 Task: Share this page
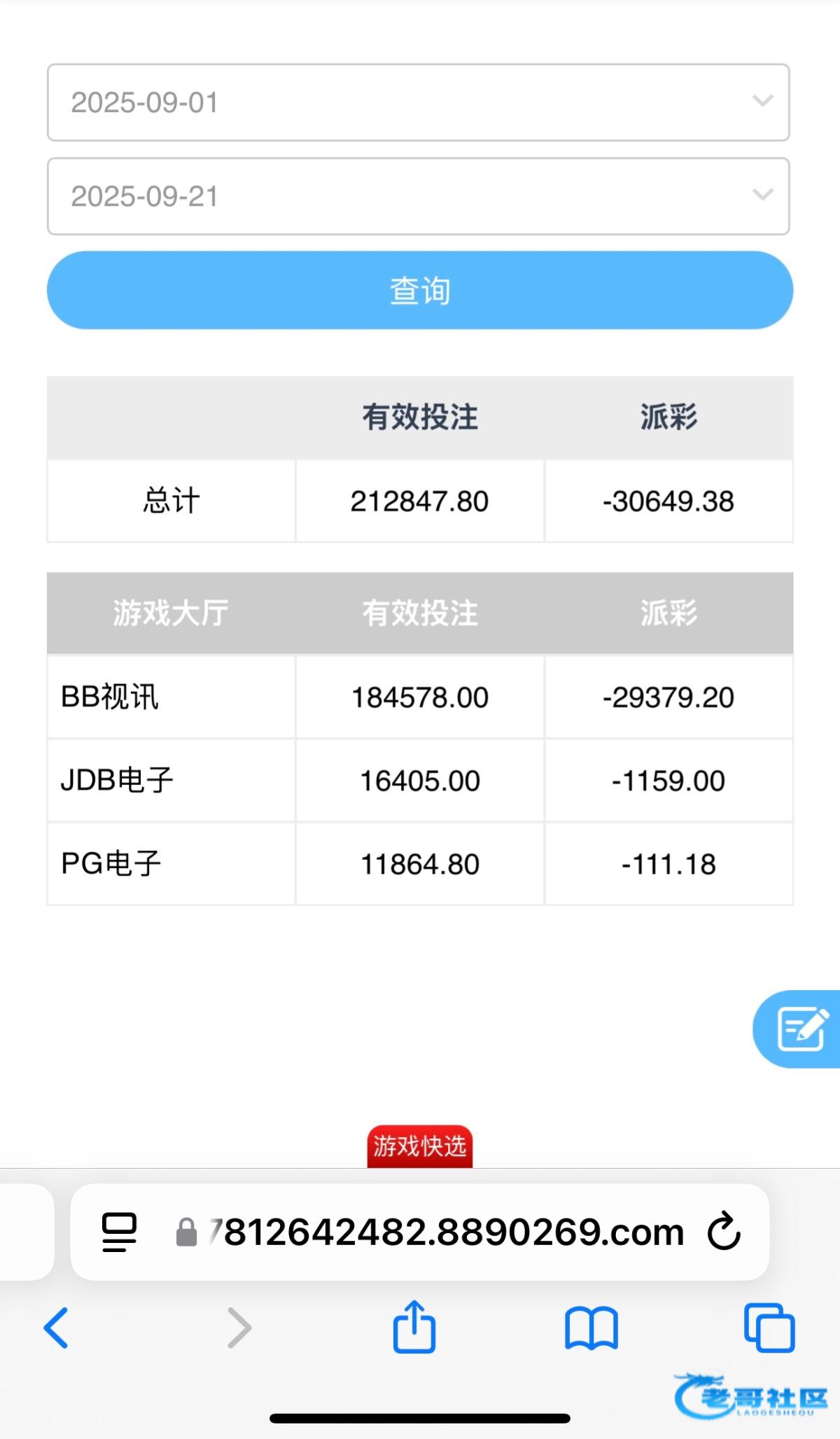414,1326
